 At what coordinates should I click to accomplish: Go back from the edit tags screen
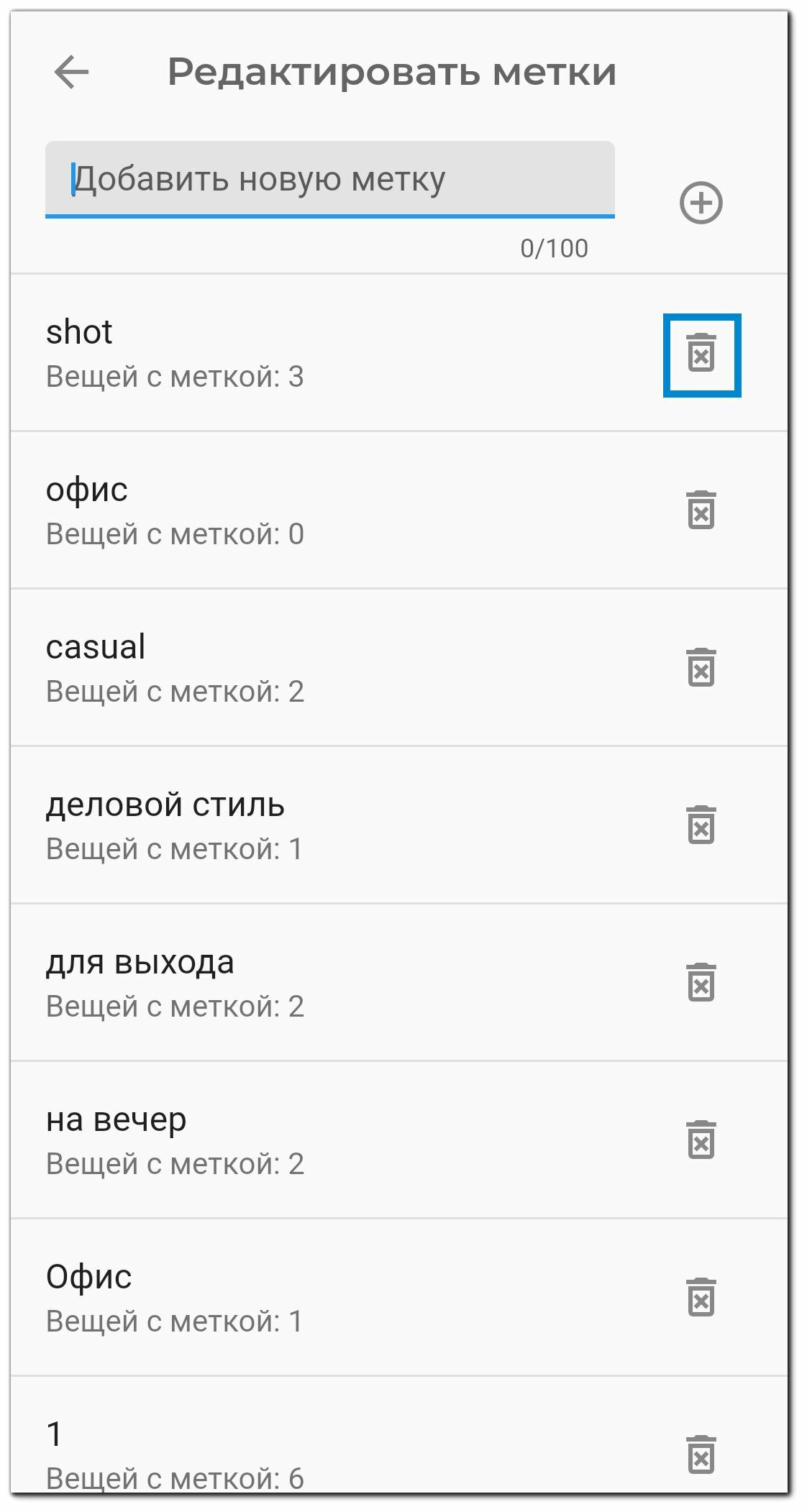coord(71,72)
